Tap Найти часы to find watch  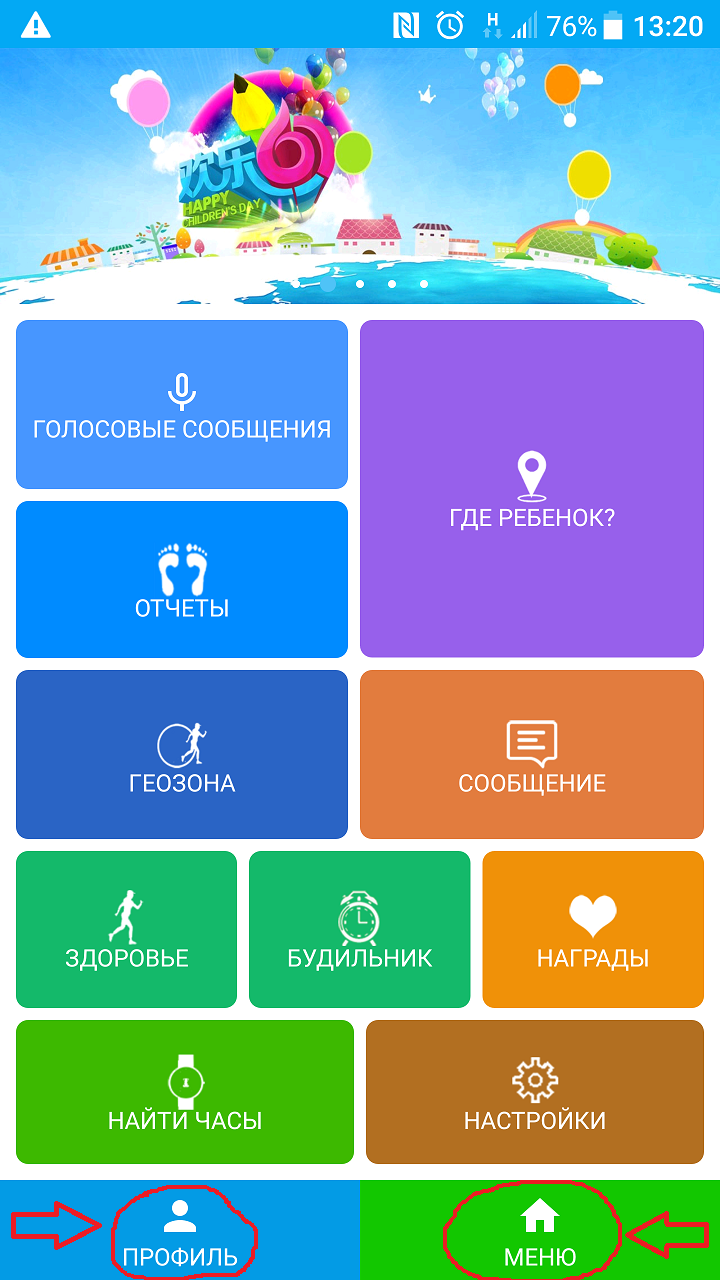[x=185, y=1092]
